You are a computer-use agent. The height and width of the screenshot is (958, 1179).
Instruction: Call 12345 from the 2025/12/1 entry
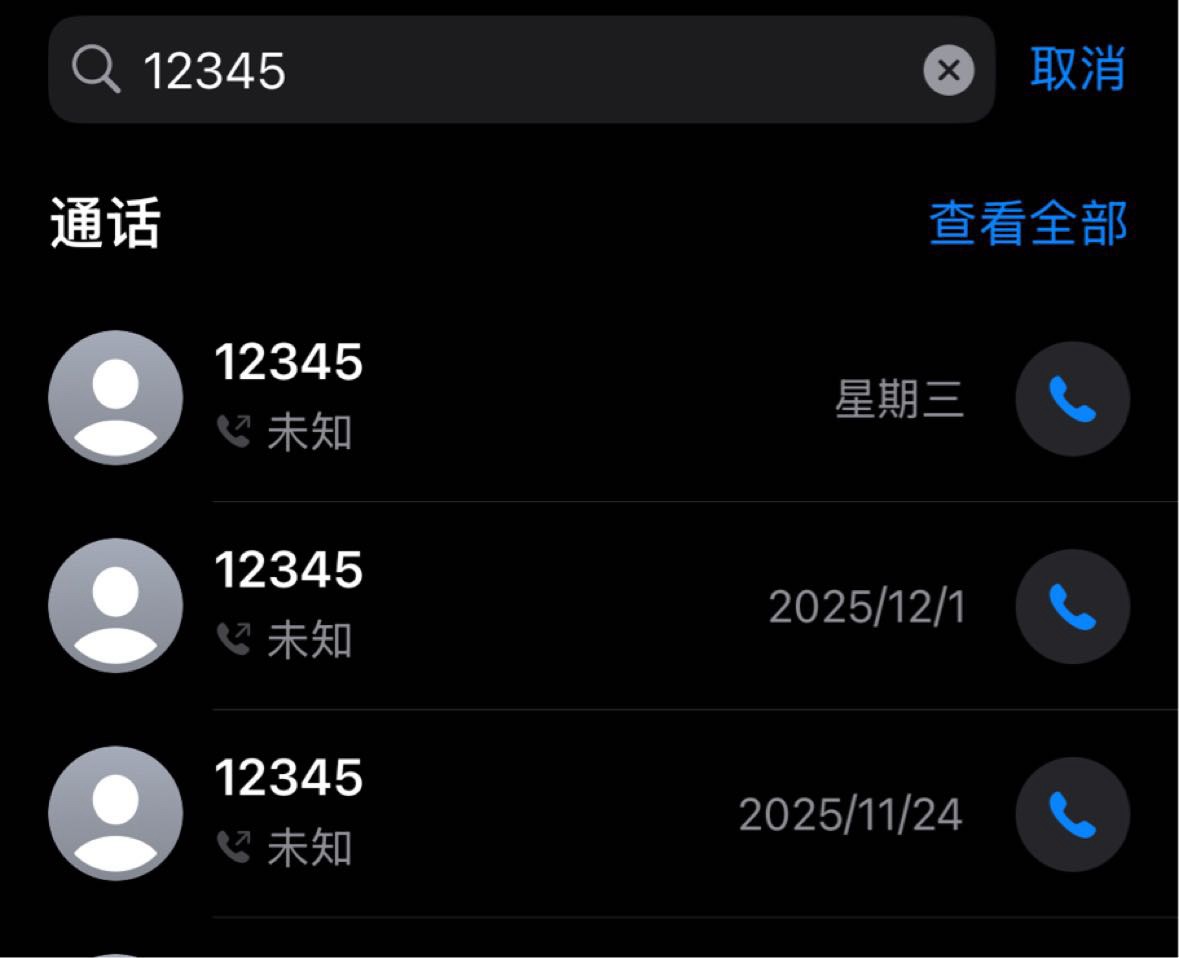tap(1072, 606)
